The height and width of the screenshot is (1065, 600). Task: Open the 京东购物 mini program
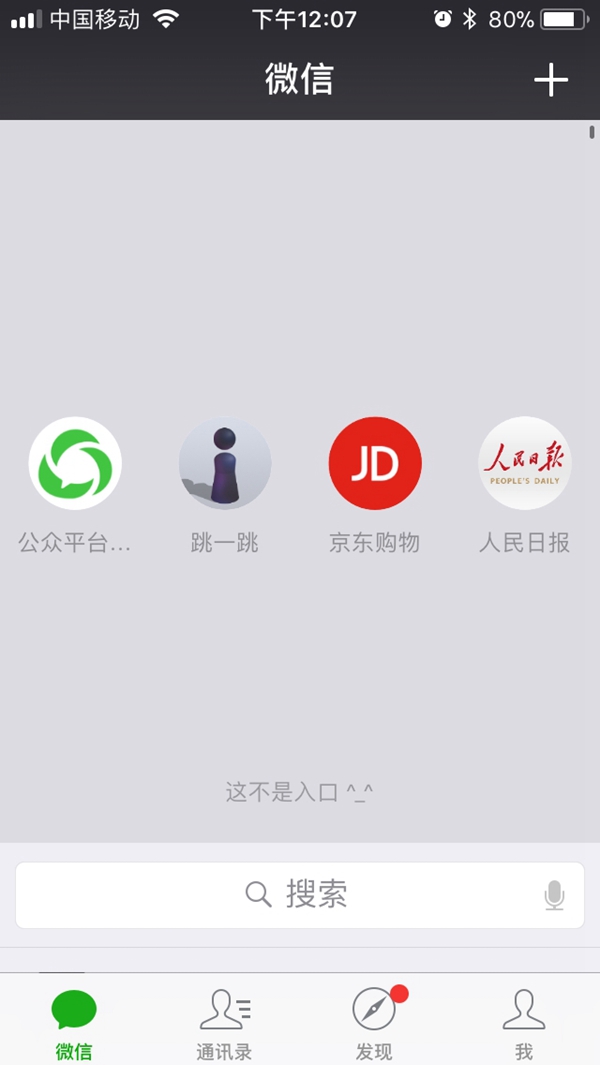375,464
